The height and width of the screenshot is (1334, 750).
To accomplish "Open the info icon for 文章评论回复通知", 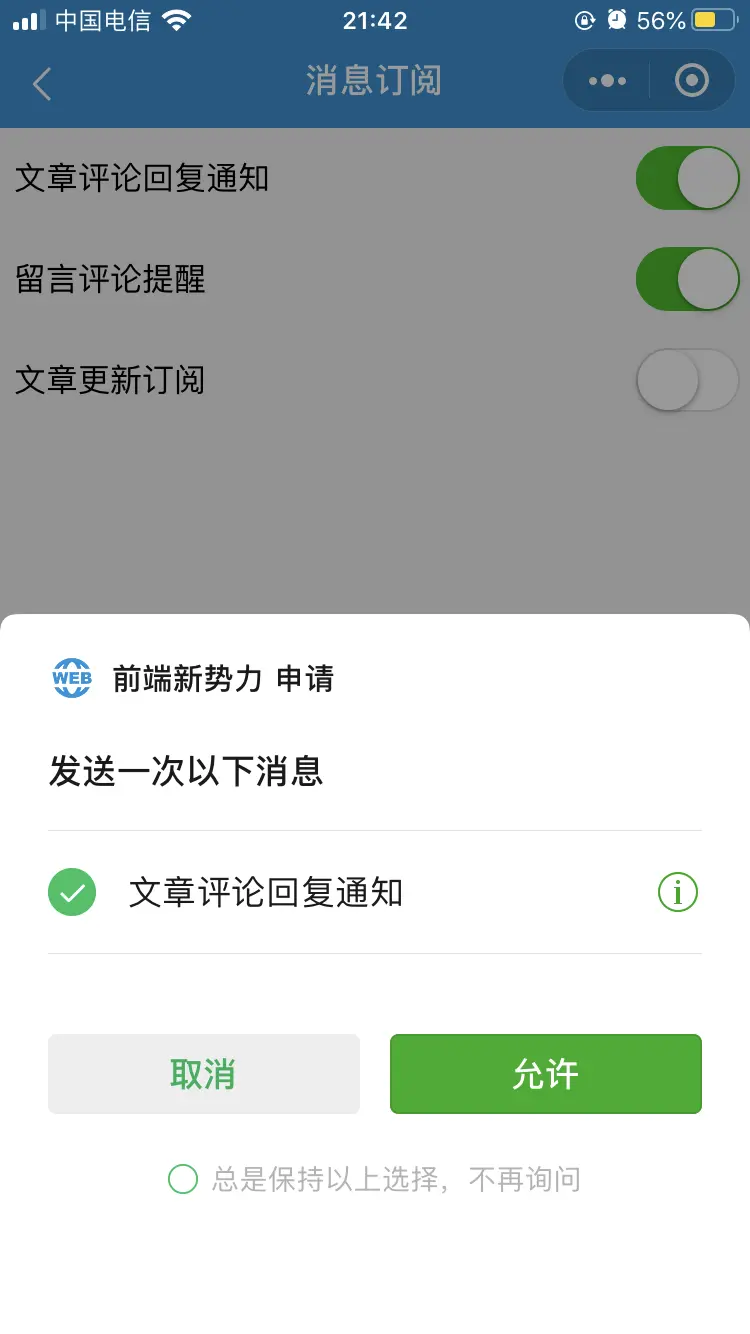I will tap(677, 892).
